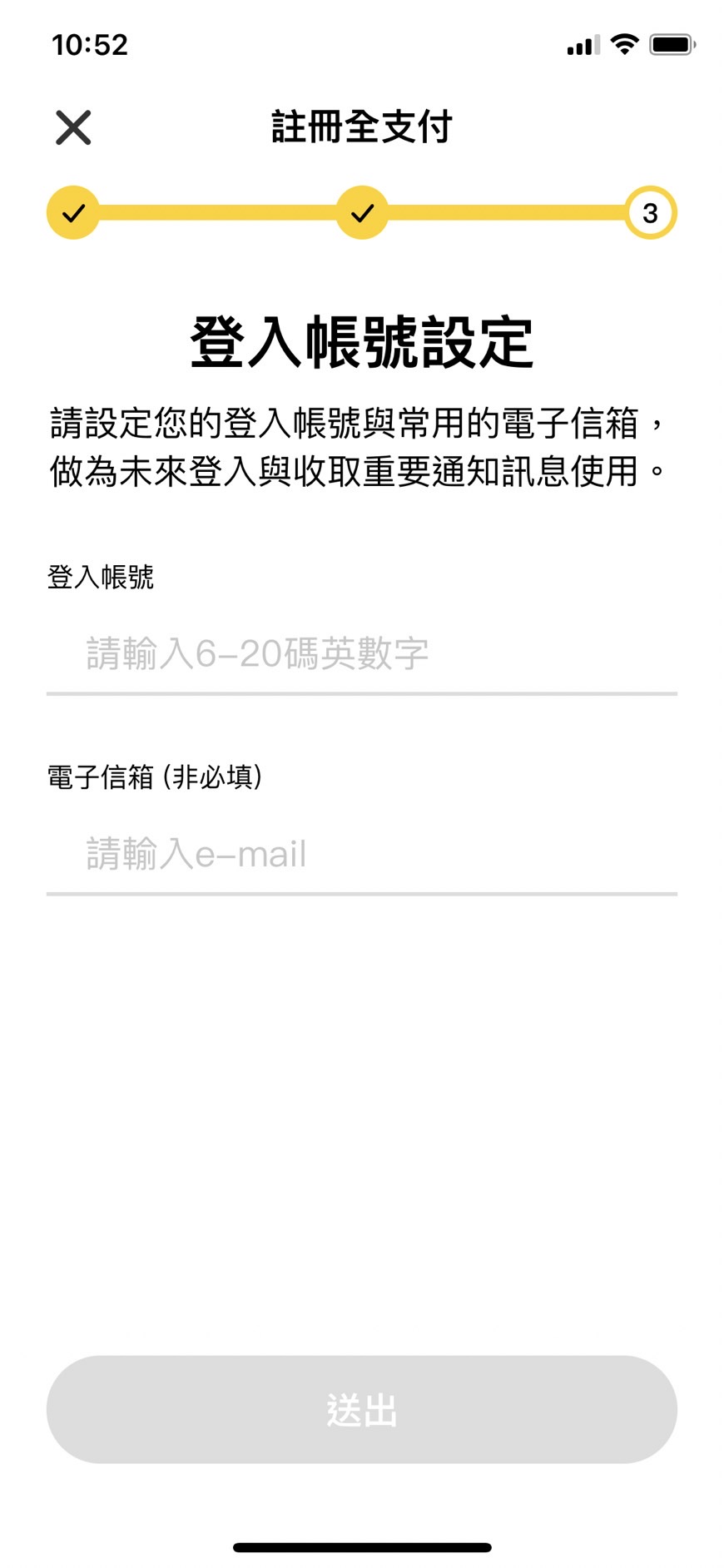Viewport: 724px width, 1568px height.
Task: Tap the 送出 submit button
Action: click(361, 1410)
